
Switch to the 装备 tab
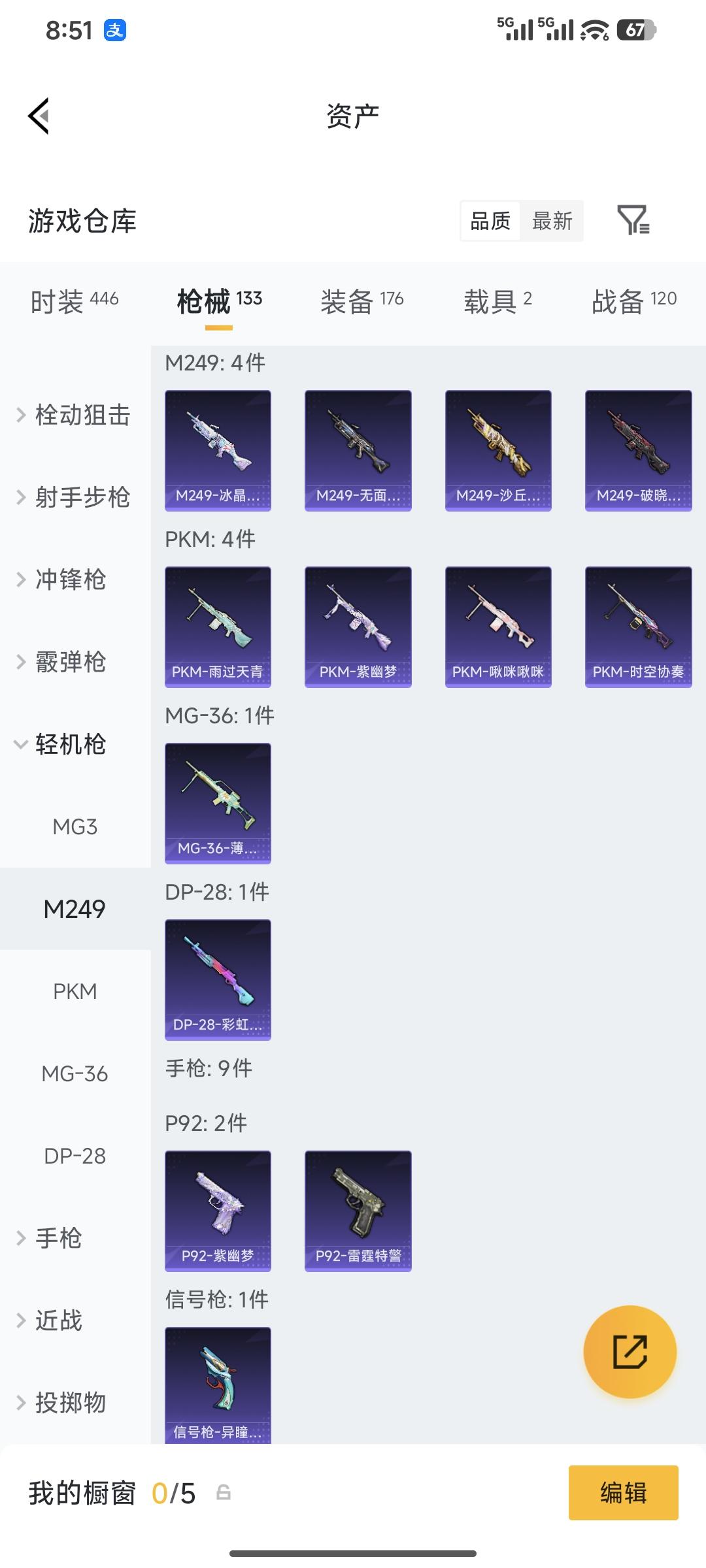coord(361,299)
